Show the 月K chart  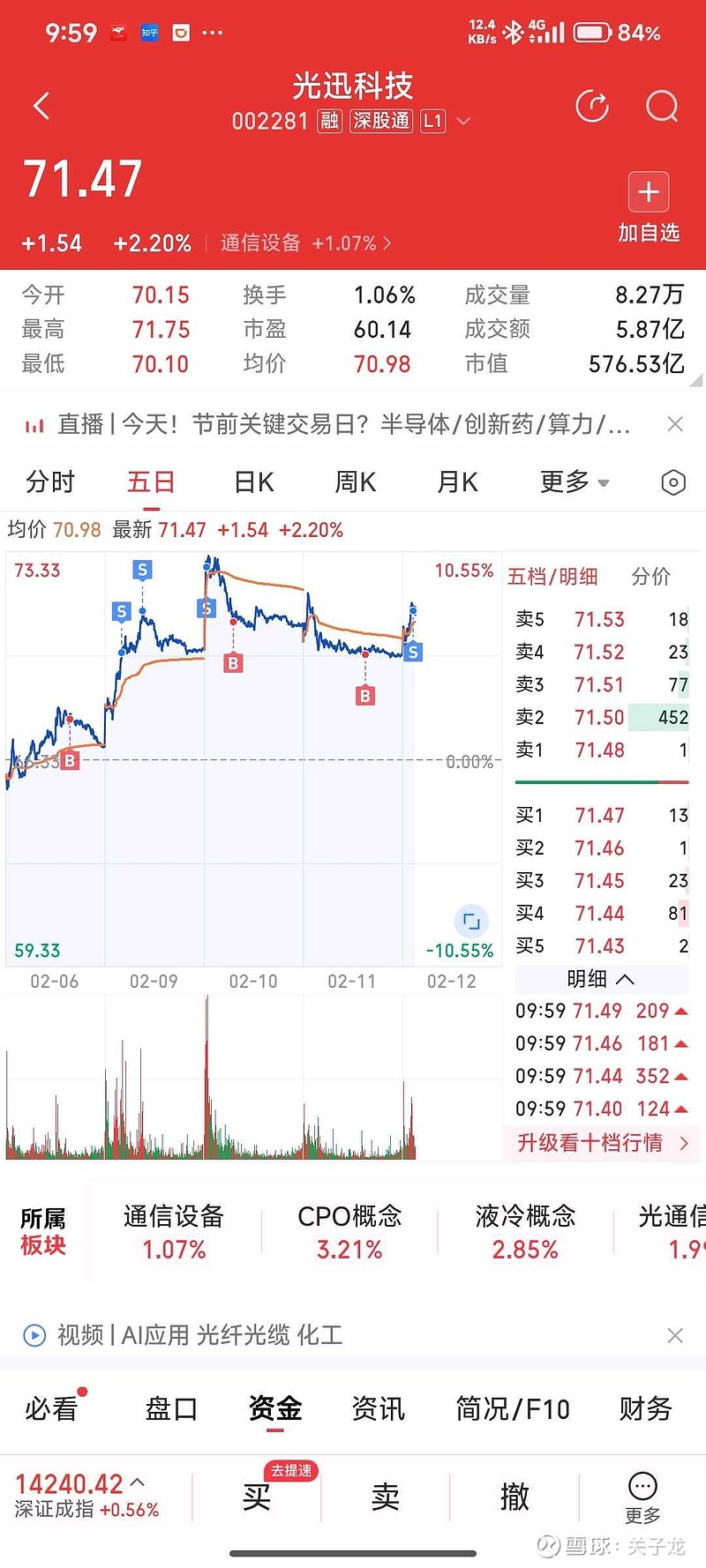[x=457, y=482]
